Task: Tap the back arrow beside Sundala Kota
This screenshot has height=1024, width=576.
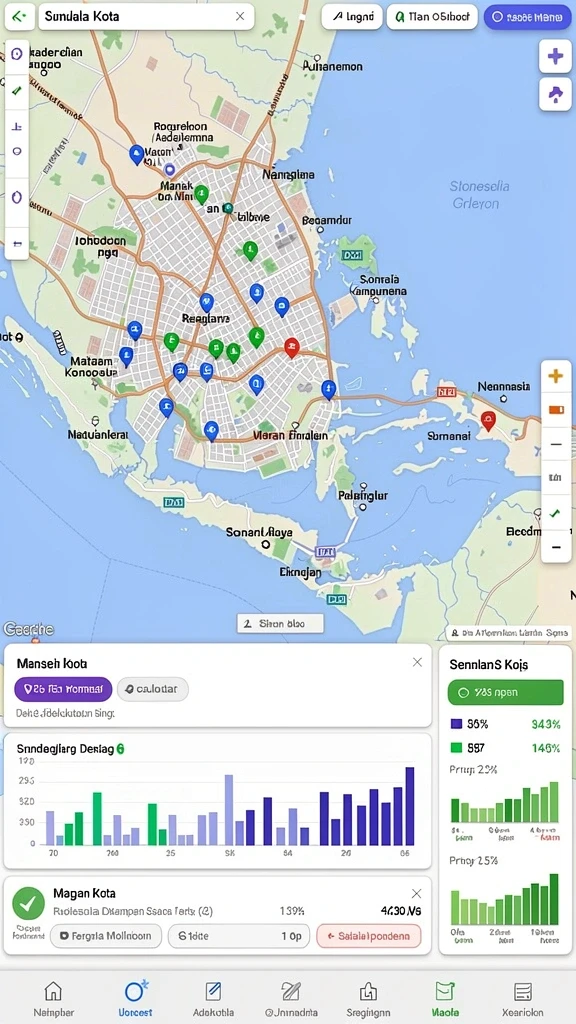Action: coord(20,16)
